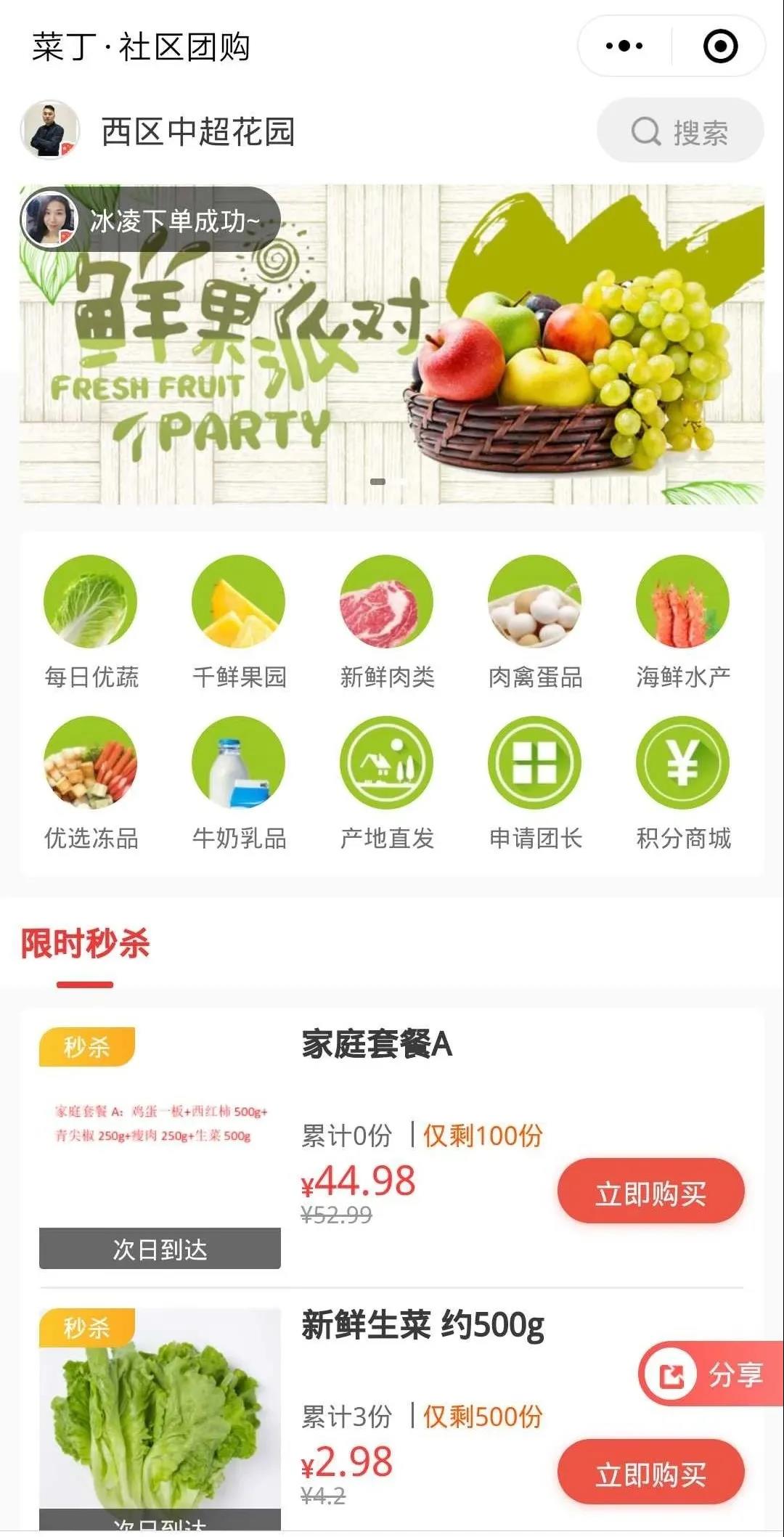
Task: Open the mini program more options menu
Action: pos(624,46)
